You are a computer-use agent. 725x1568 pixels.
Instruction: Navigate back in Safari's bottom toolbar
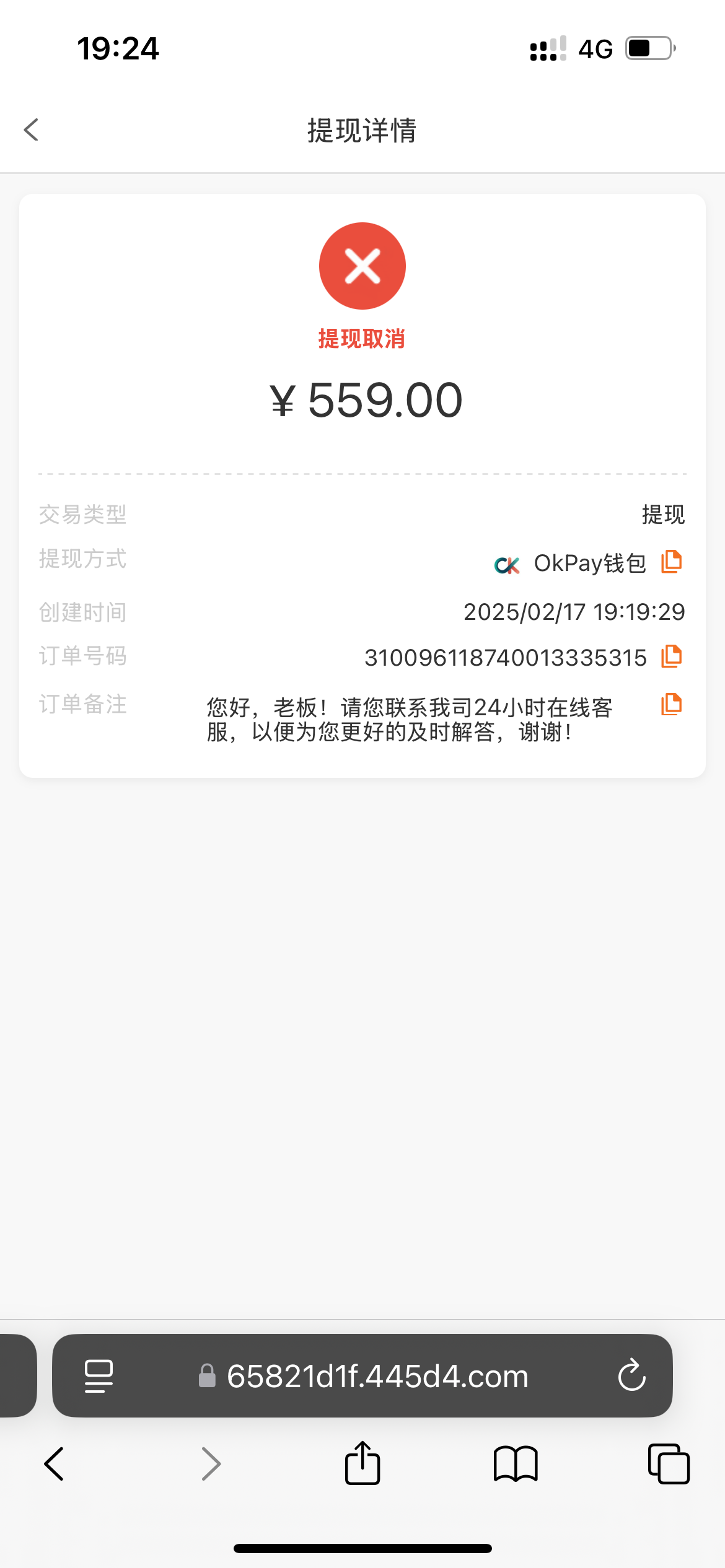(55, 1464)
